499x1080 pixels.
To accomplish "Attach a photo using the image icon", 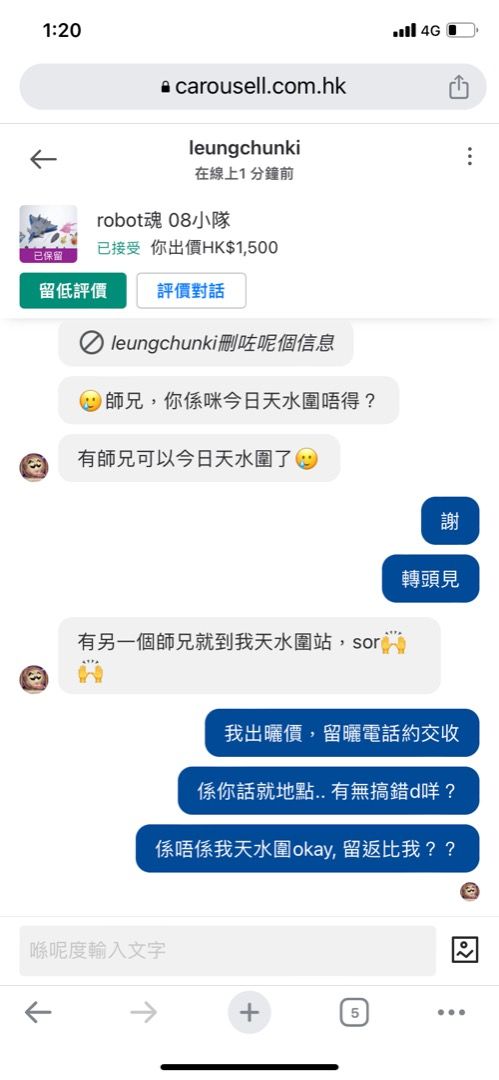I will tap(465, 950).
